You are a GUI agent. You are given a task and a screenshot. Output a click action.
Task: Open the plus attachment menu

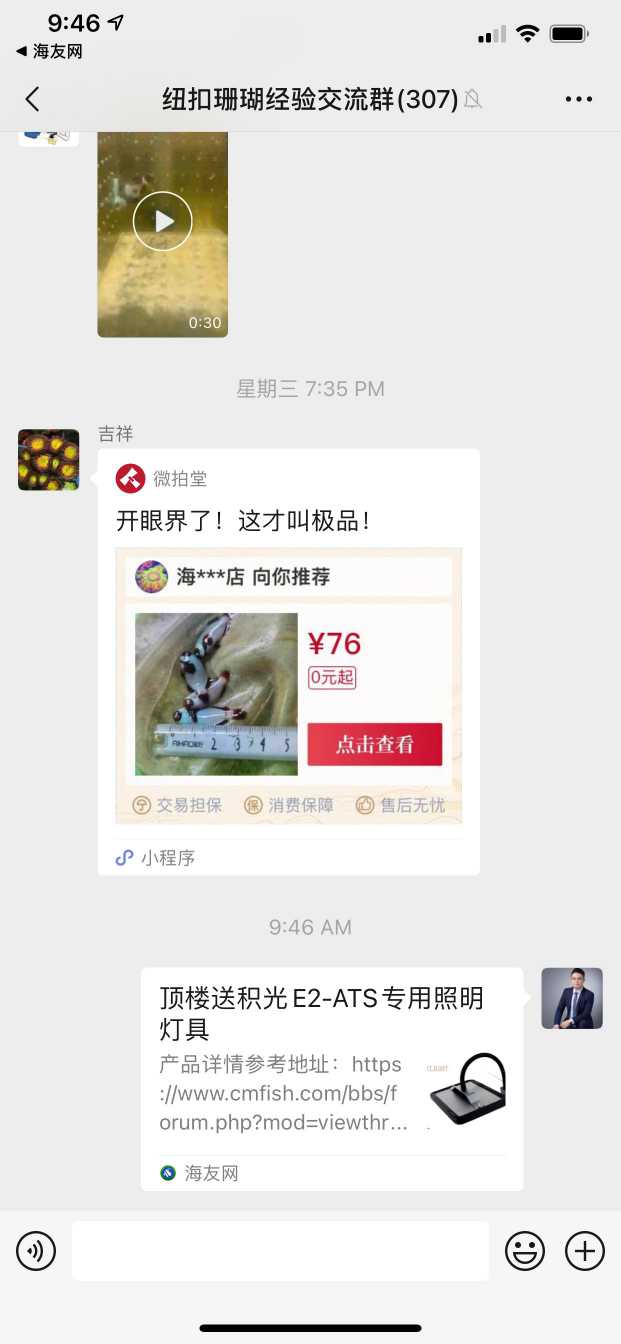pos(585,1251)
